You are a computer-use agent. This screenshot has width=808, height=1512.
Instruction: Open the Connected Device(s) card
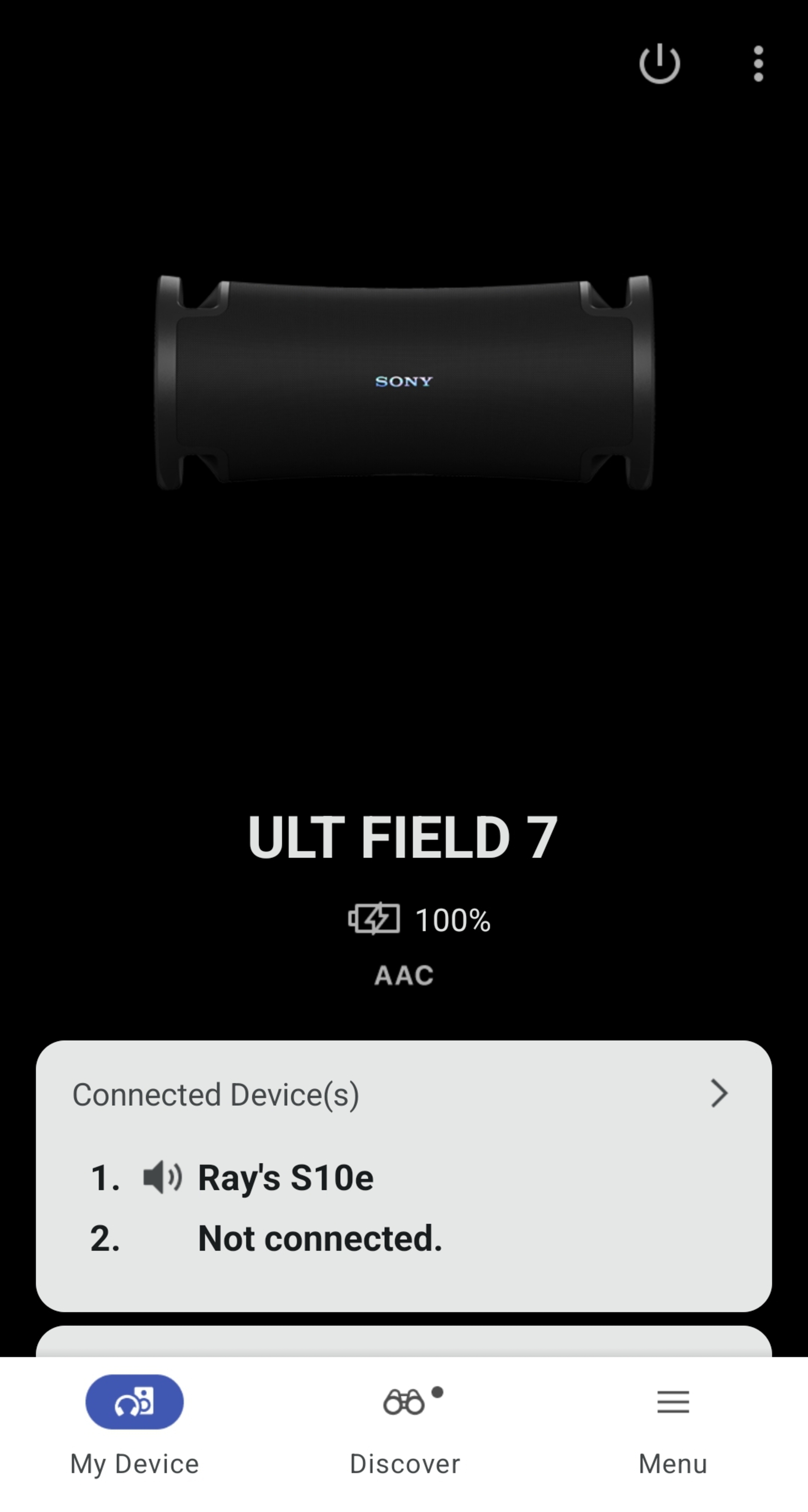tap(404, 1176)
